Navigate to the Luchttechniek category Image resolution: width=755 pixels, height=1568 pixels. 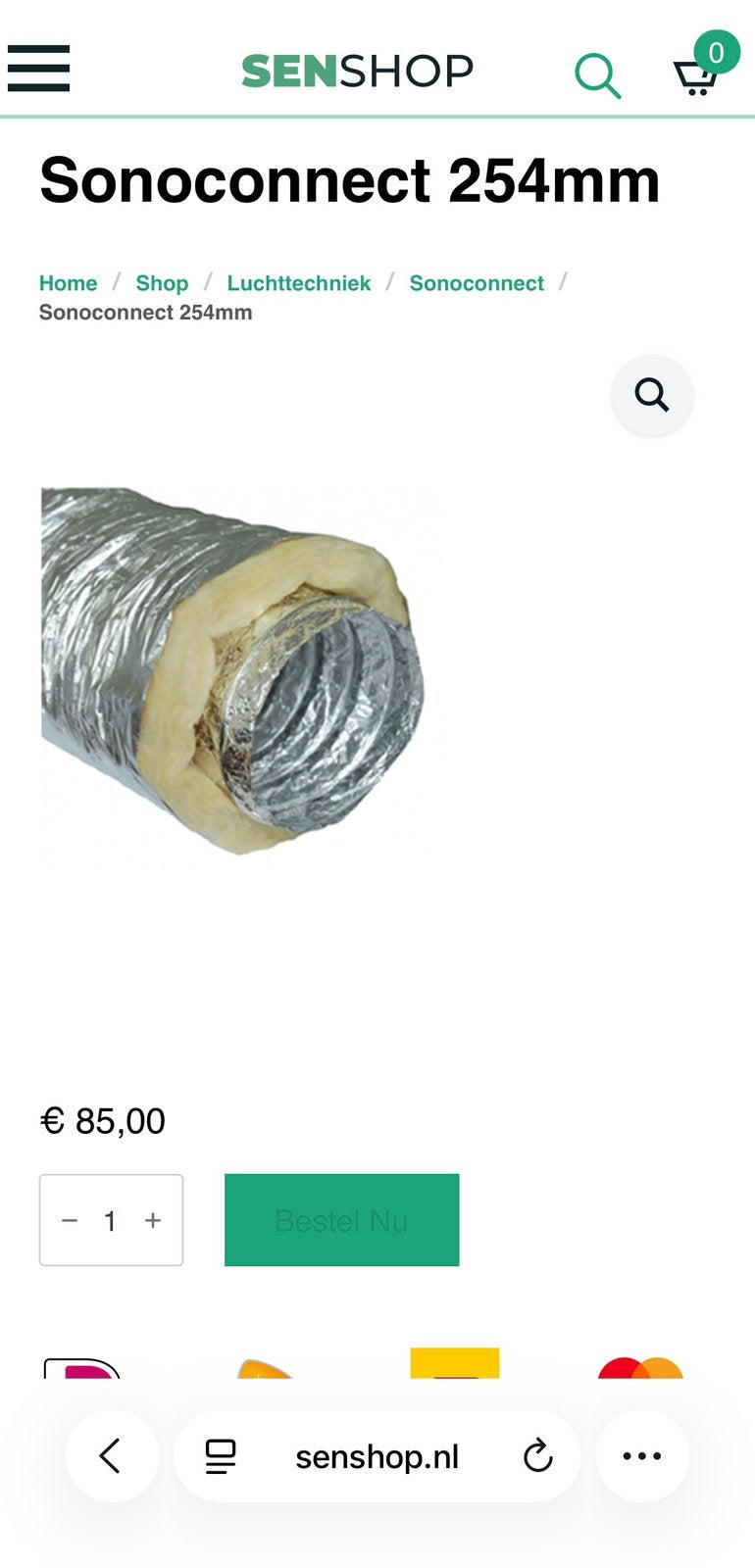pos(299,283)
